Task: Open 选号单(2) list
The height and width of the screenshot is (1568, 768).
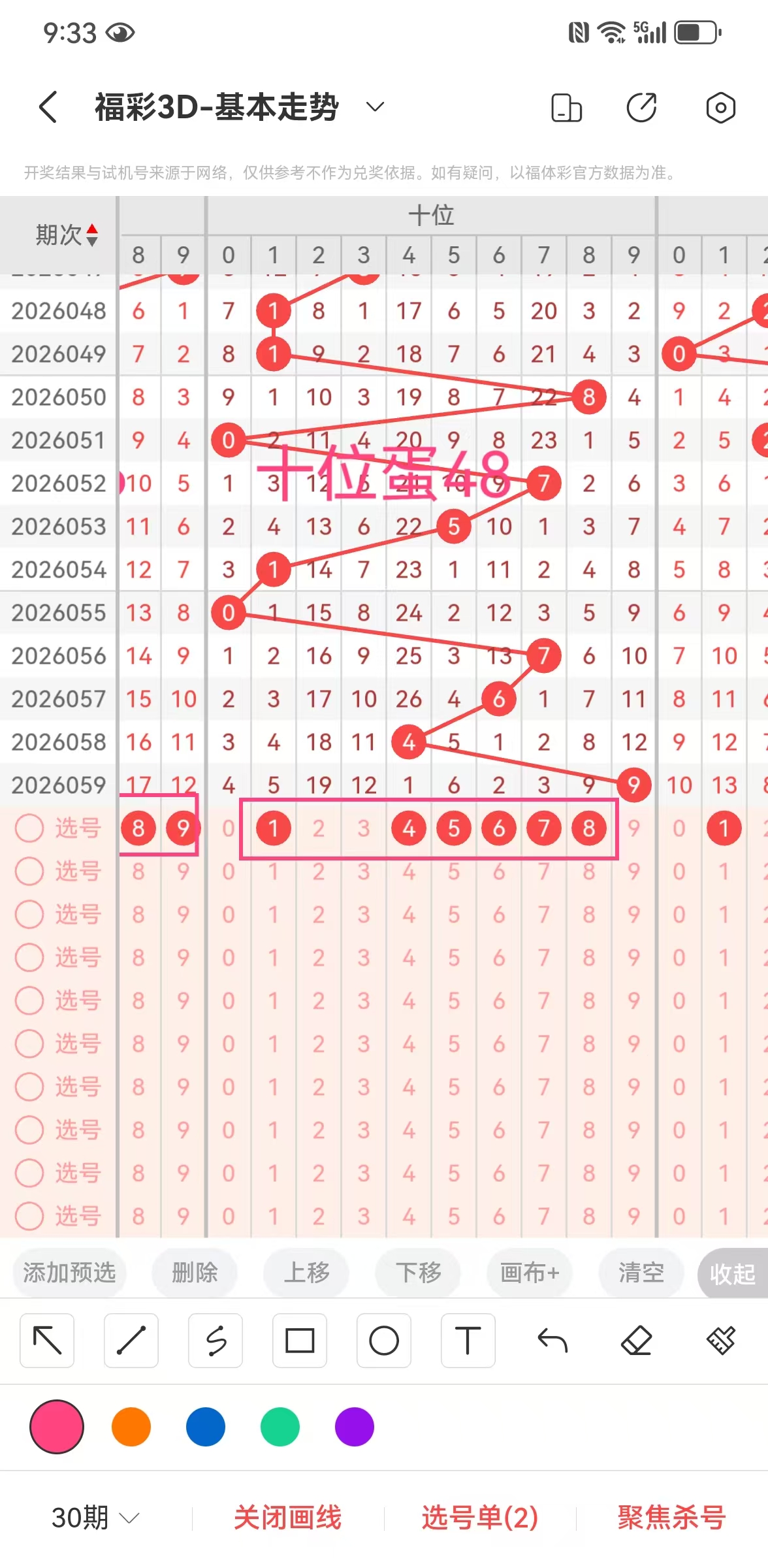Action: click(480, 1517)
